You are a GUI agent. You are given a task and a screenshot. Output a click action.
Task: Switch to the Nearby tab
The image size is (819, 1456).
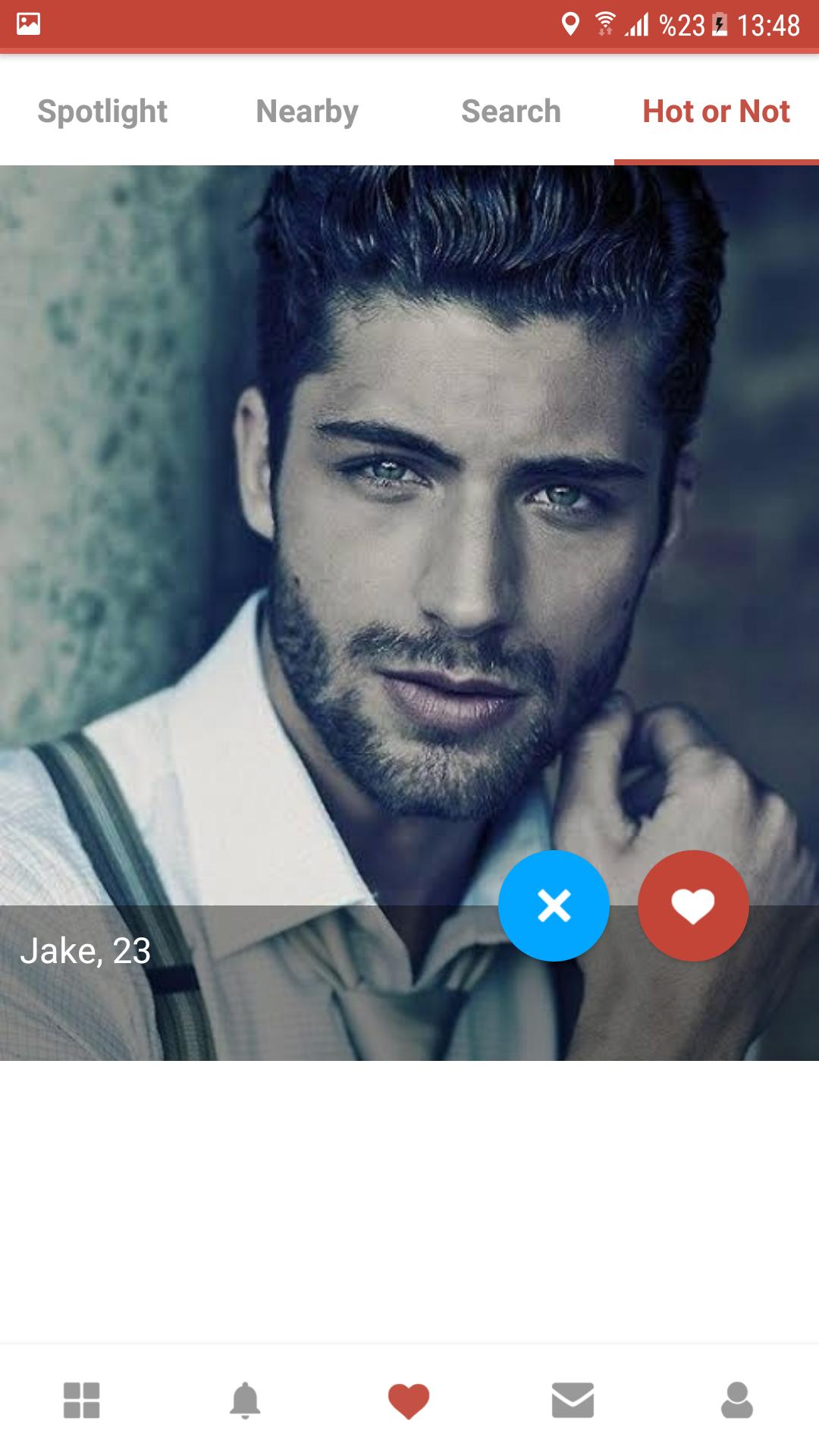pos(307,111)
